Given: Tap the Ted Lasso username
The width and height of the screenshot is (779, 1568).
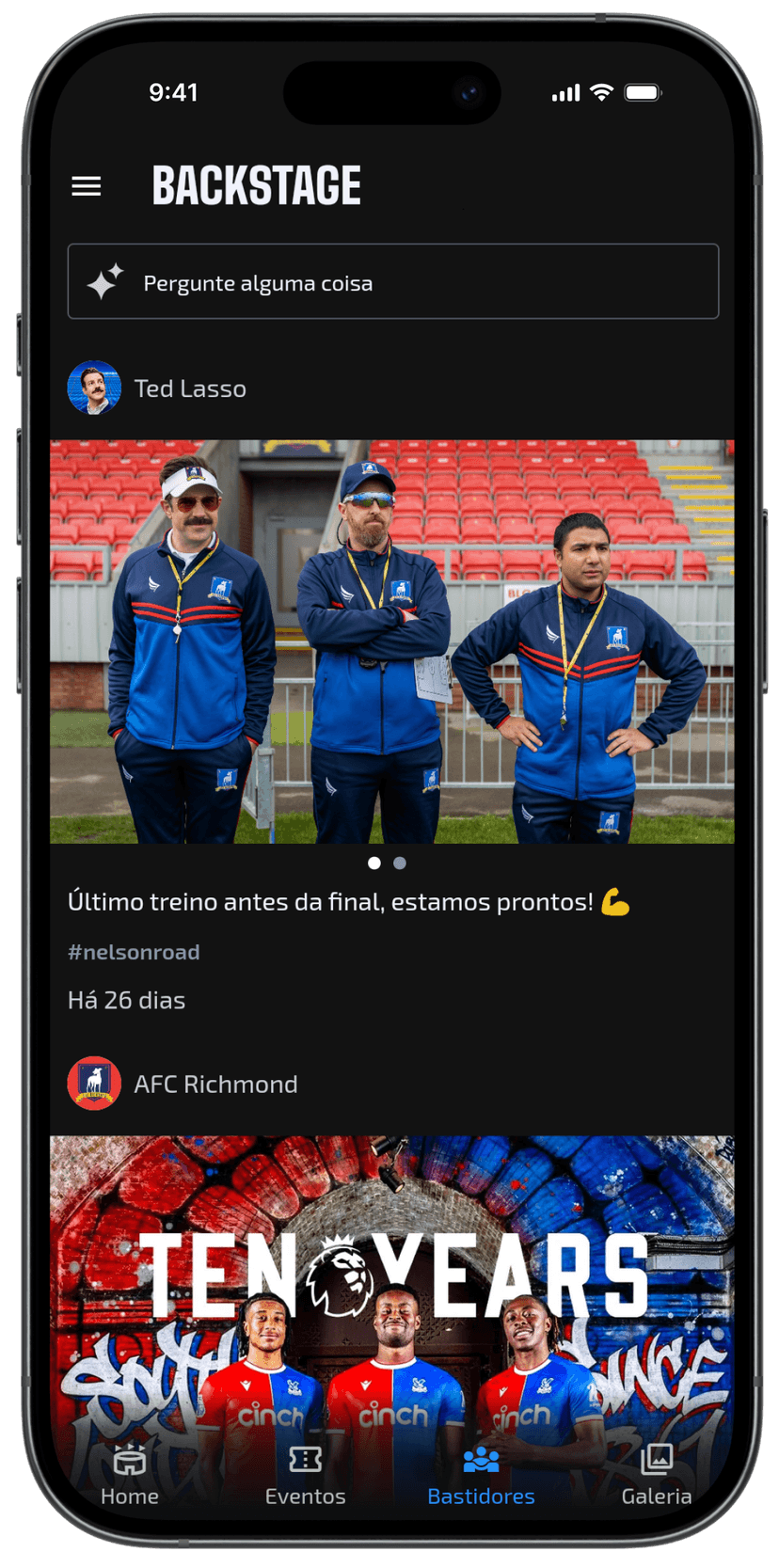Looking at the screenshot, I should click(190, 388).
